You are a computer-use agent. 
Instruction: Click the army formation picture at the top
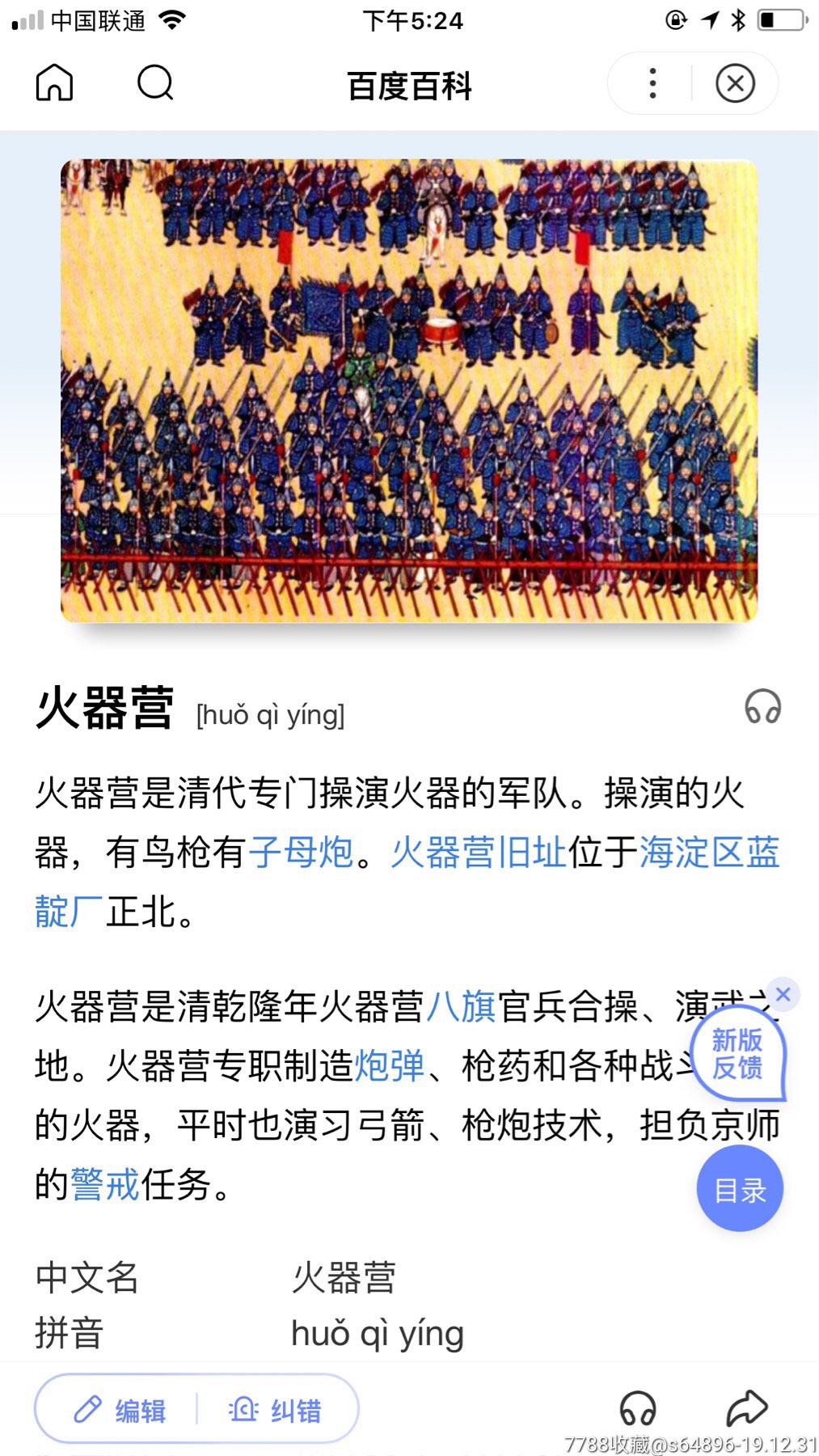pos(409,387)
